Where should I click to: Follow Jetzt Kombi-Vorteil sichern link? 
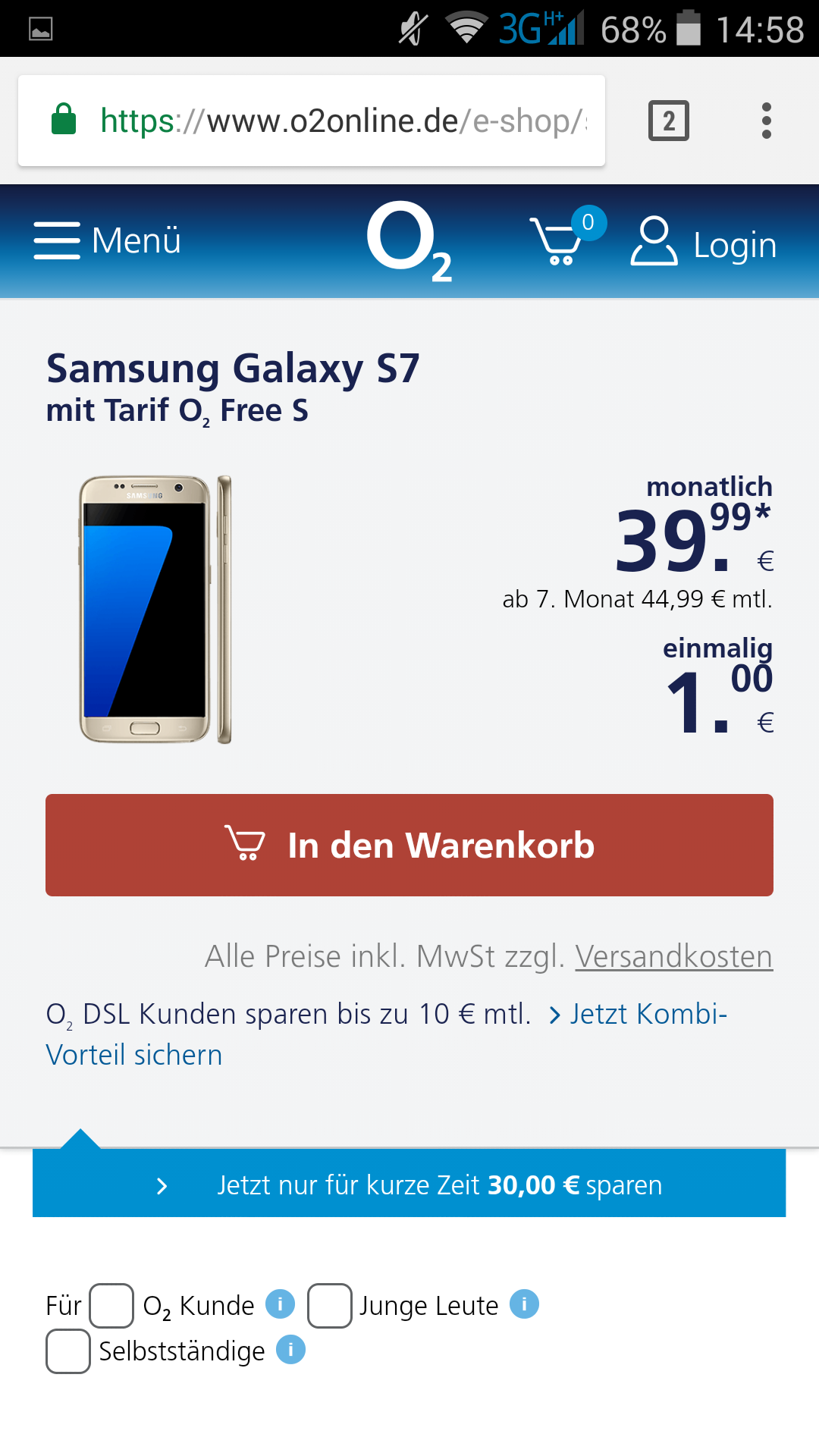click(x=386, y=1034)
